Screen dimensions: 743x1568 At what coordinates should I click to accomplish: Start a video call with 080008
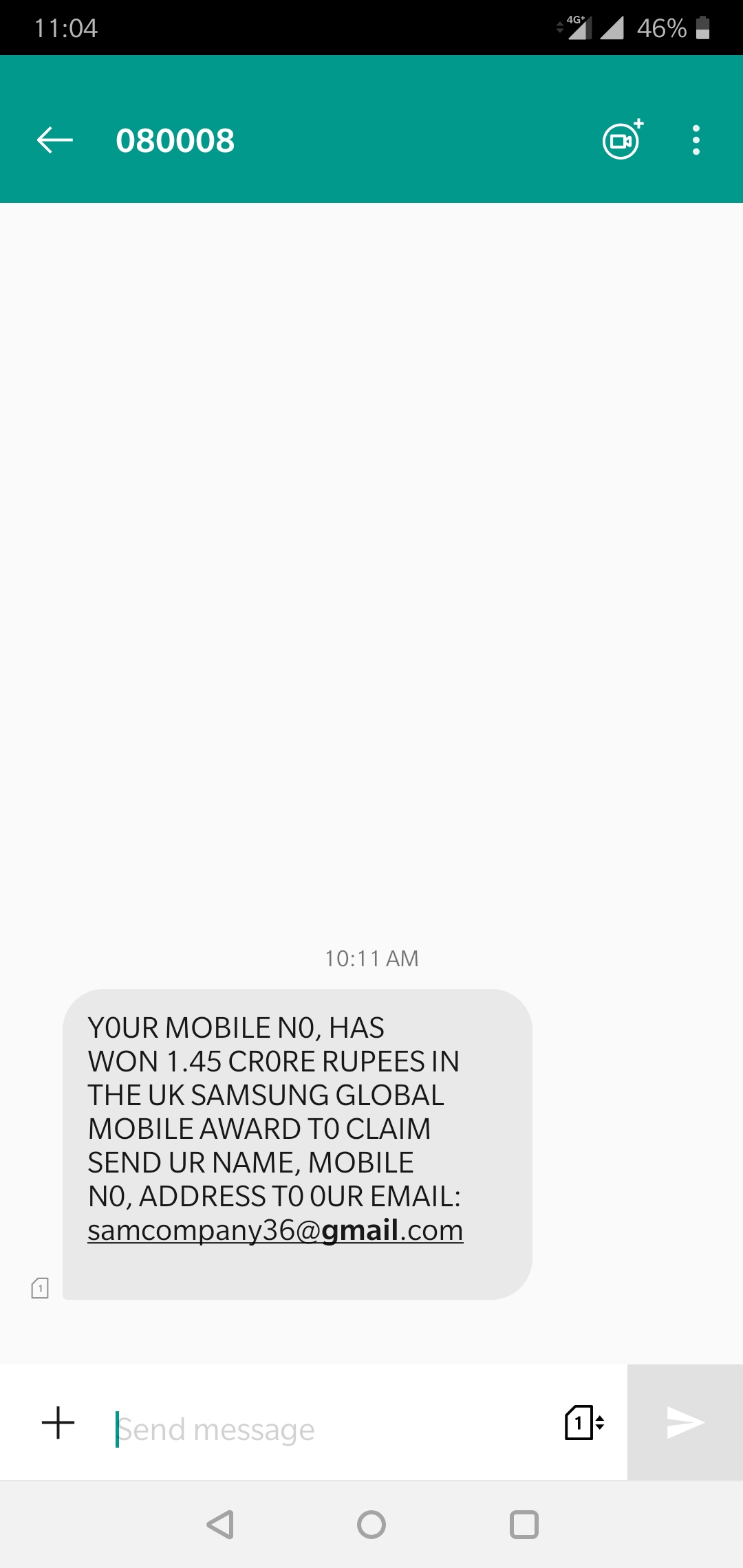click(622, 140)
